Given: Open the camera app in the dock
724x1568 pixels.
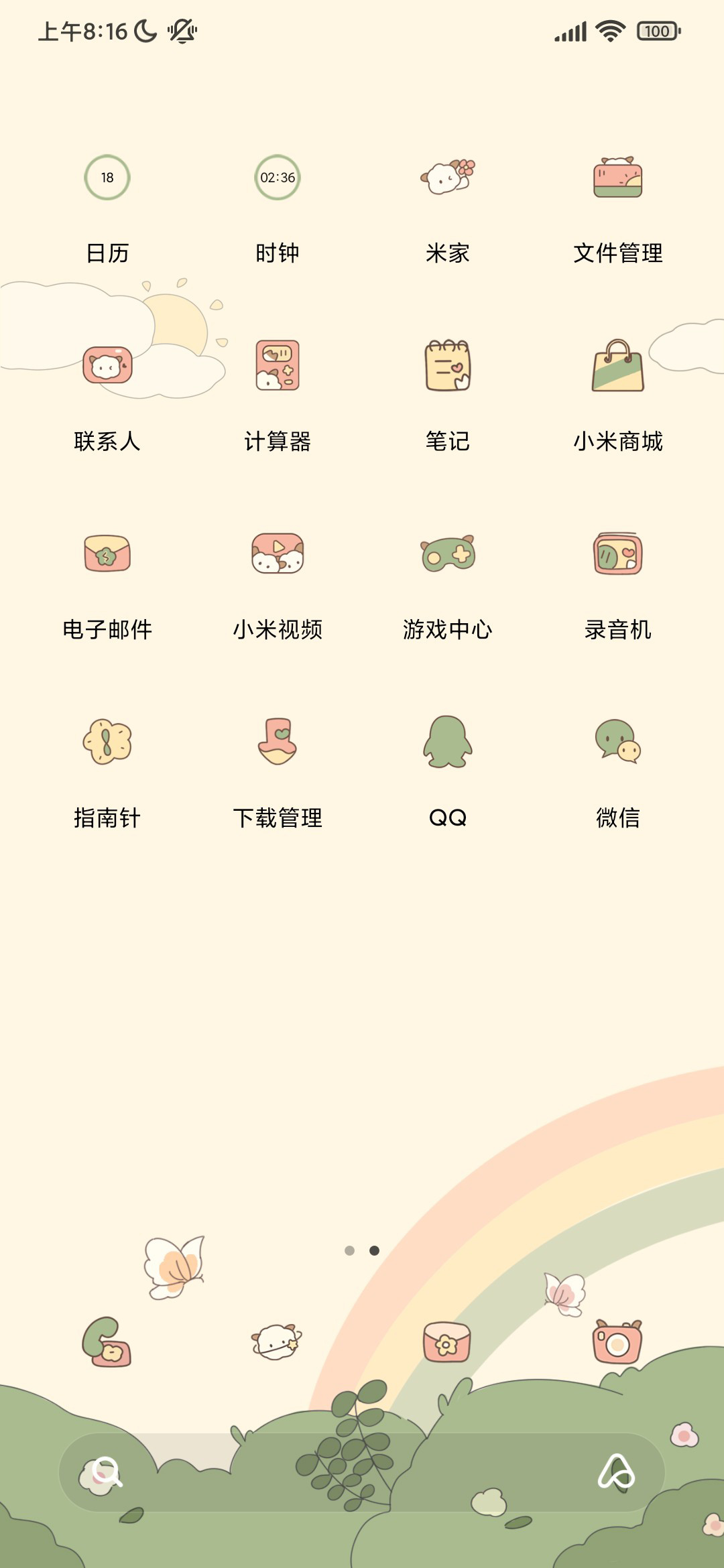Looking at the screenshot, I should [618, 1342].
